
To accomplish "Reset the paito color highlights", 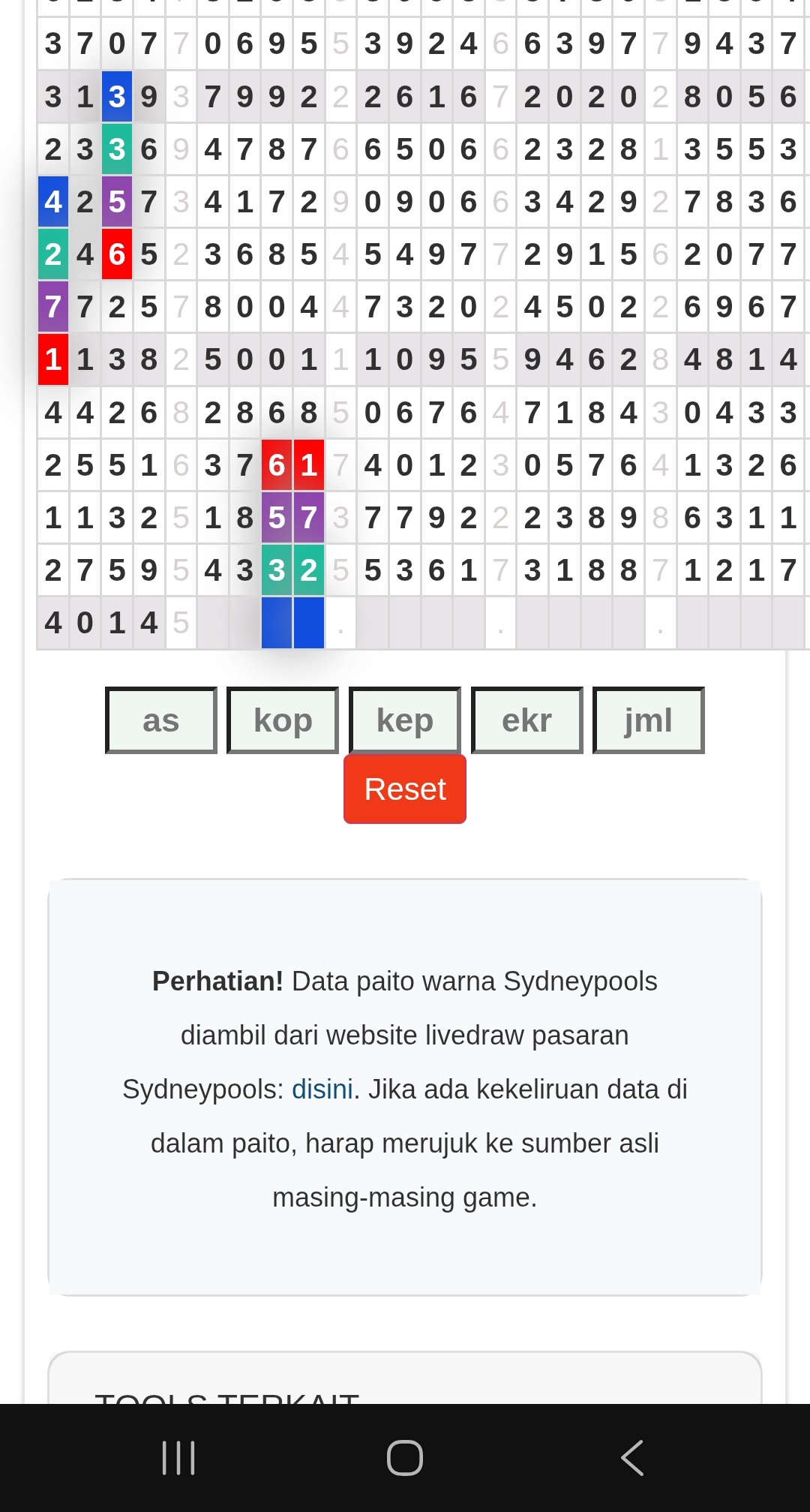I will 405,789.
